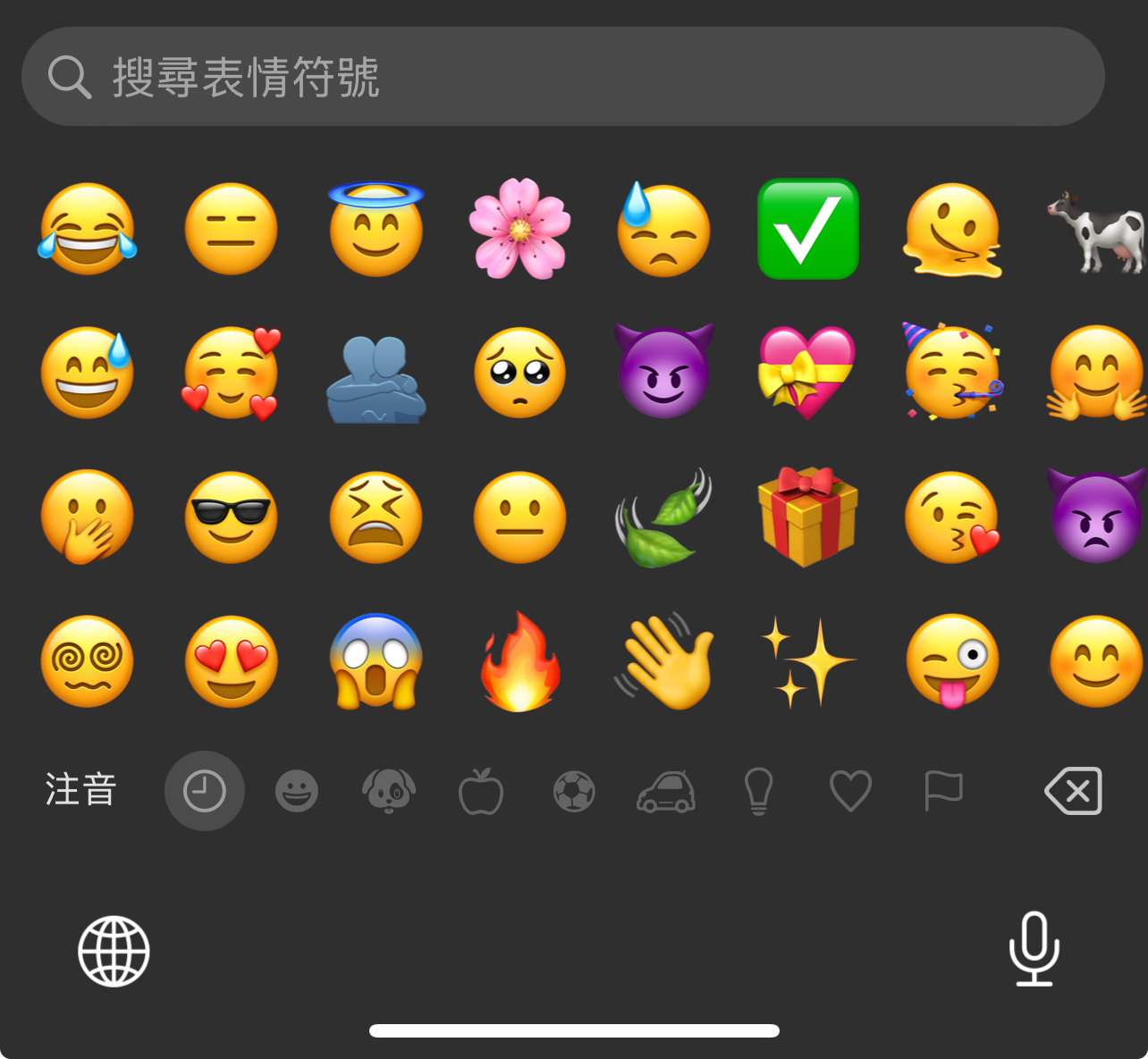The image size is (1148, 1059).
Task: Insert the wrapped gift box emoji
Action: pyautogui.click(x=807, y=517)
